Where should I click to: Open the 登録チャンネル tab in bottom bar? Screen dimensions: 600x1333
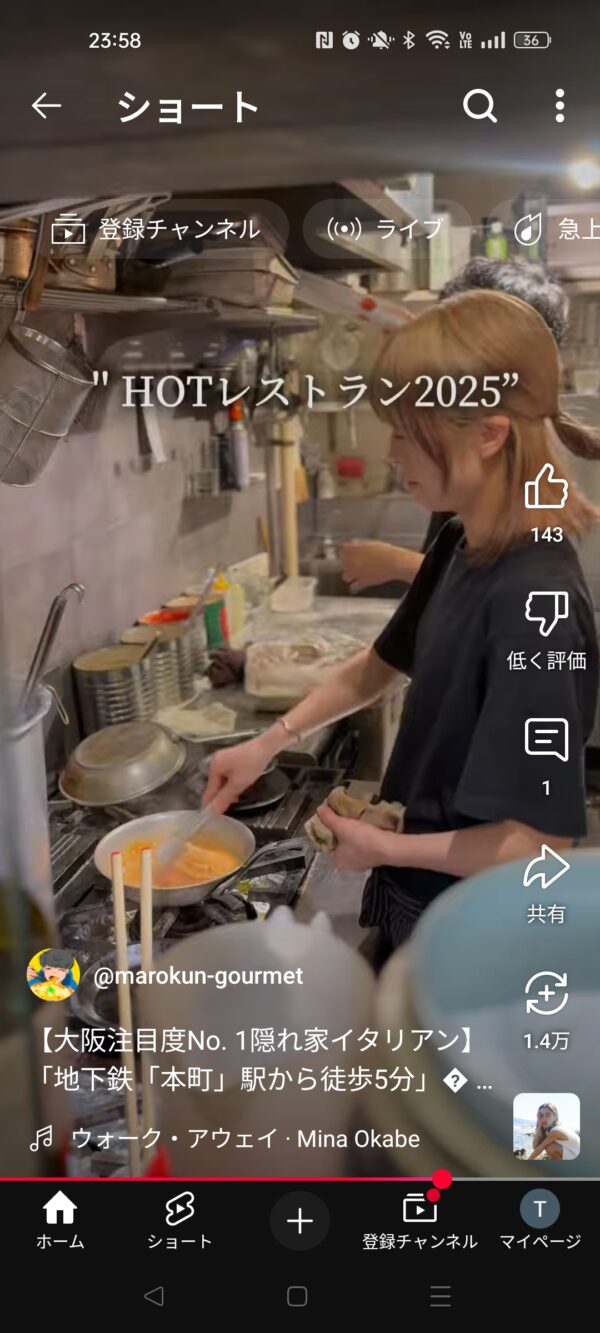[x=419, y=1221]
